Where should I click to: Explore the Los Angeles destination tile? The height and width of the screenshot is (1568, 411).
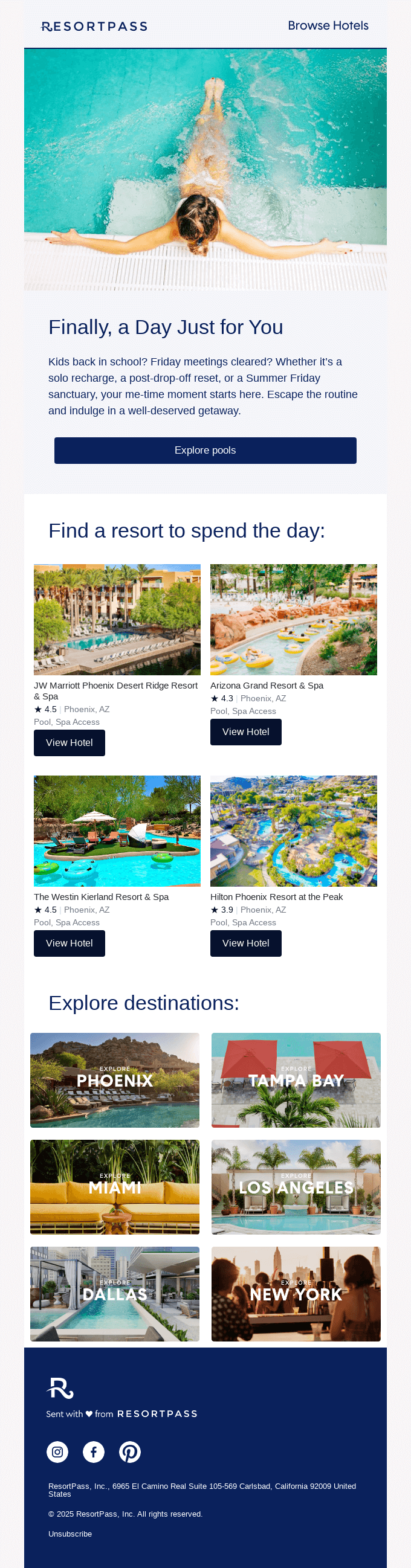click(296, 1186)
